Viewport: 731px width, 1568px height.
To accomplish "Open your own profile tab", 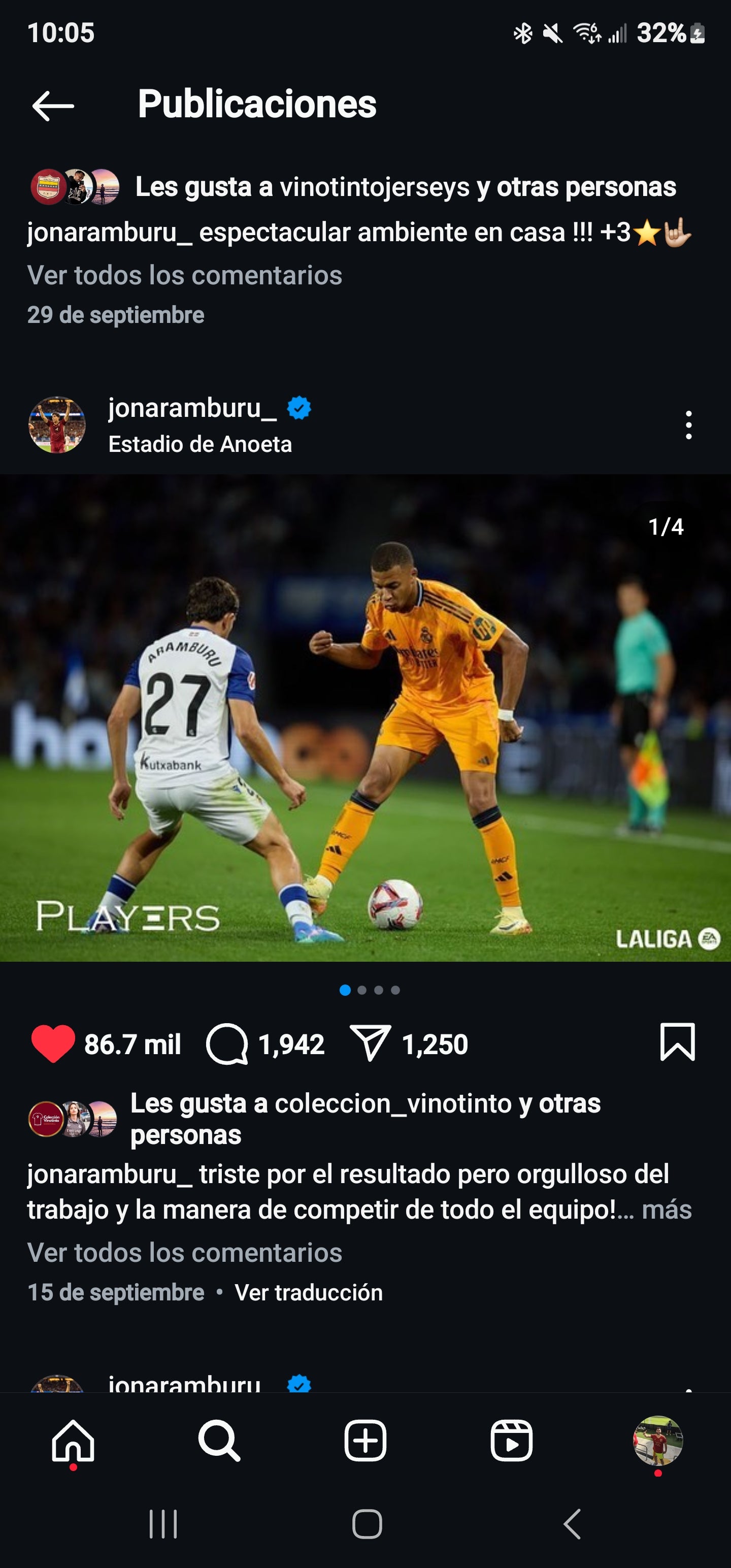I will [x=657, y=1440].
